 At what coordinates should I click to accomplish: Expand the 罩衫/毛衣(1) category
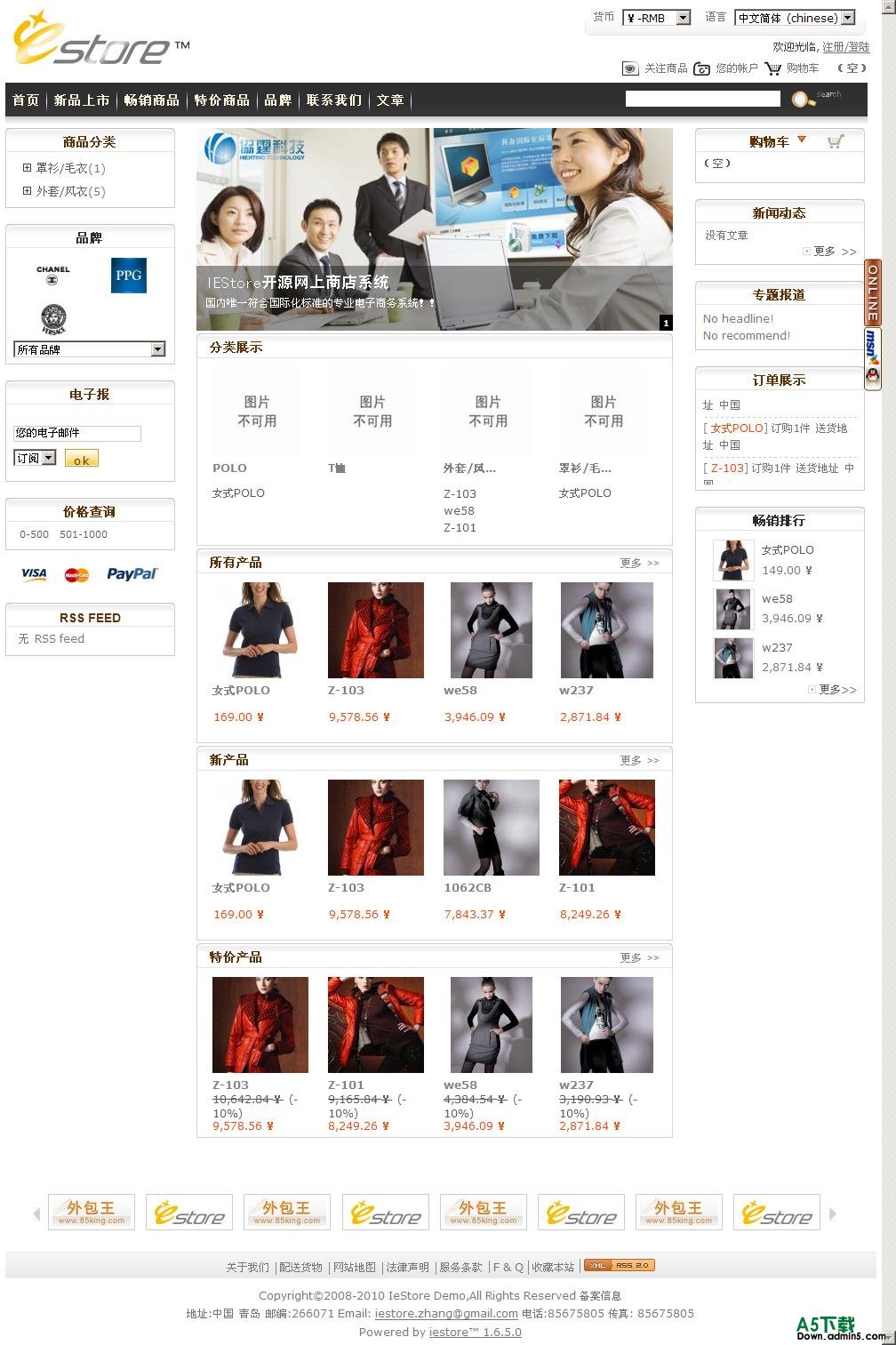tap(28, 168)
